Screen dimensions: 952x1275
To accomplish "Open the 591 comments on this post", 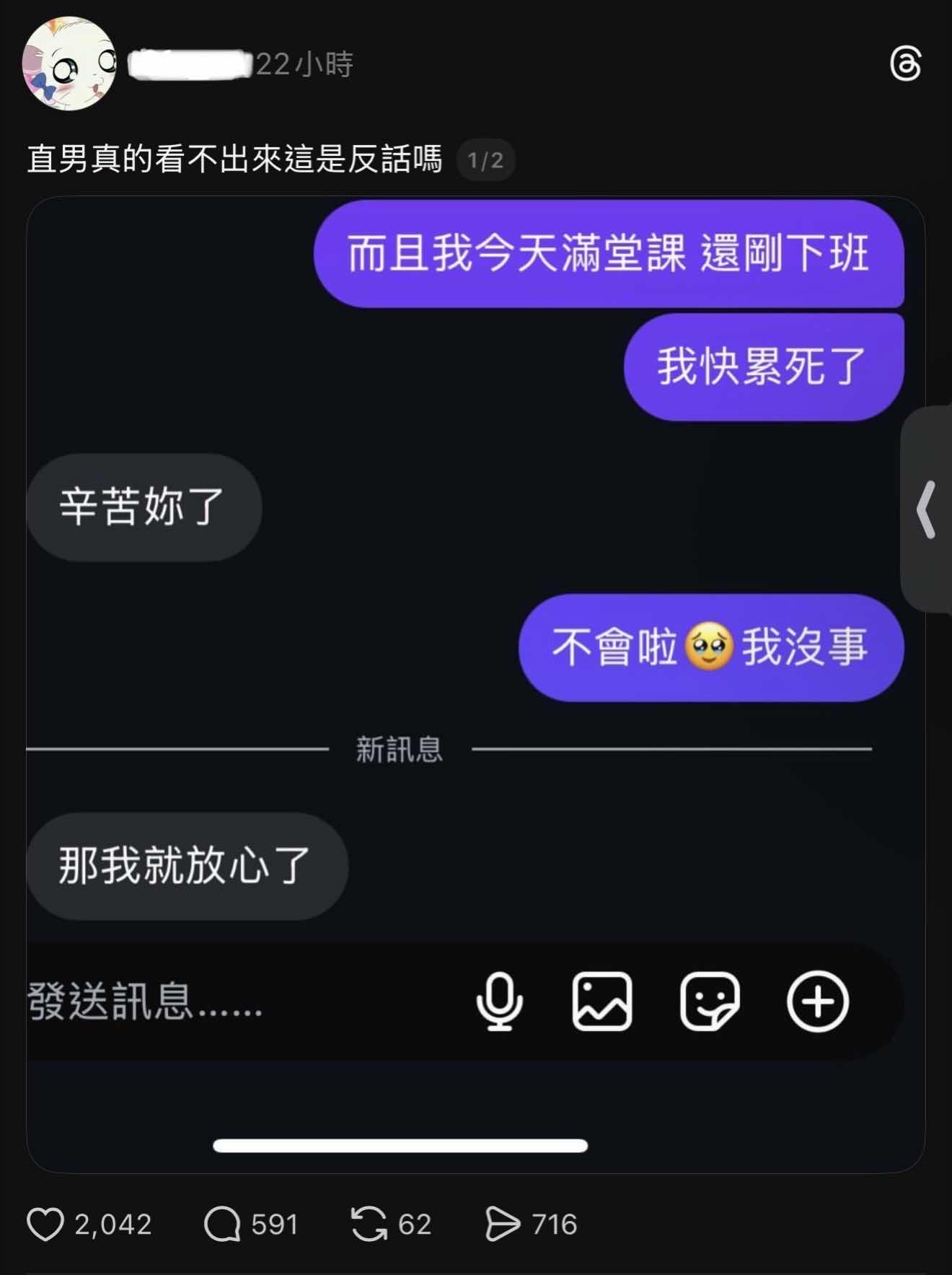I will tap(222, 1224).
